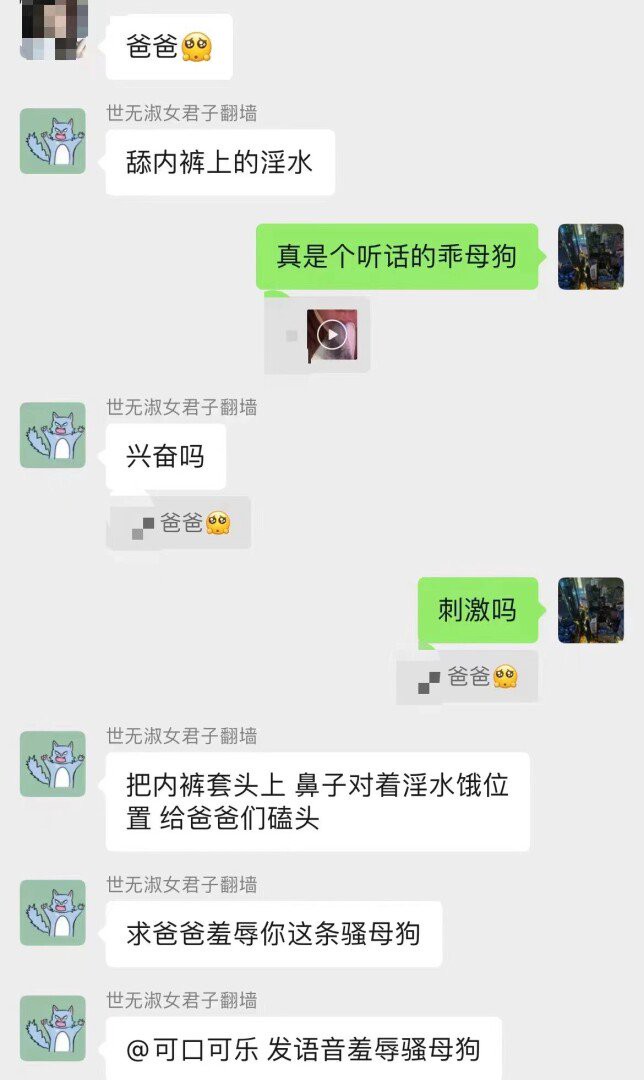644x1080 pixels.
Task: Open the quoted reply under "兴奋吗"
Action: tap(180, 523)
